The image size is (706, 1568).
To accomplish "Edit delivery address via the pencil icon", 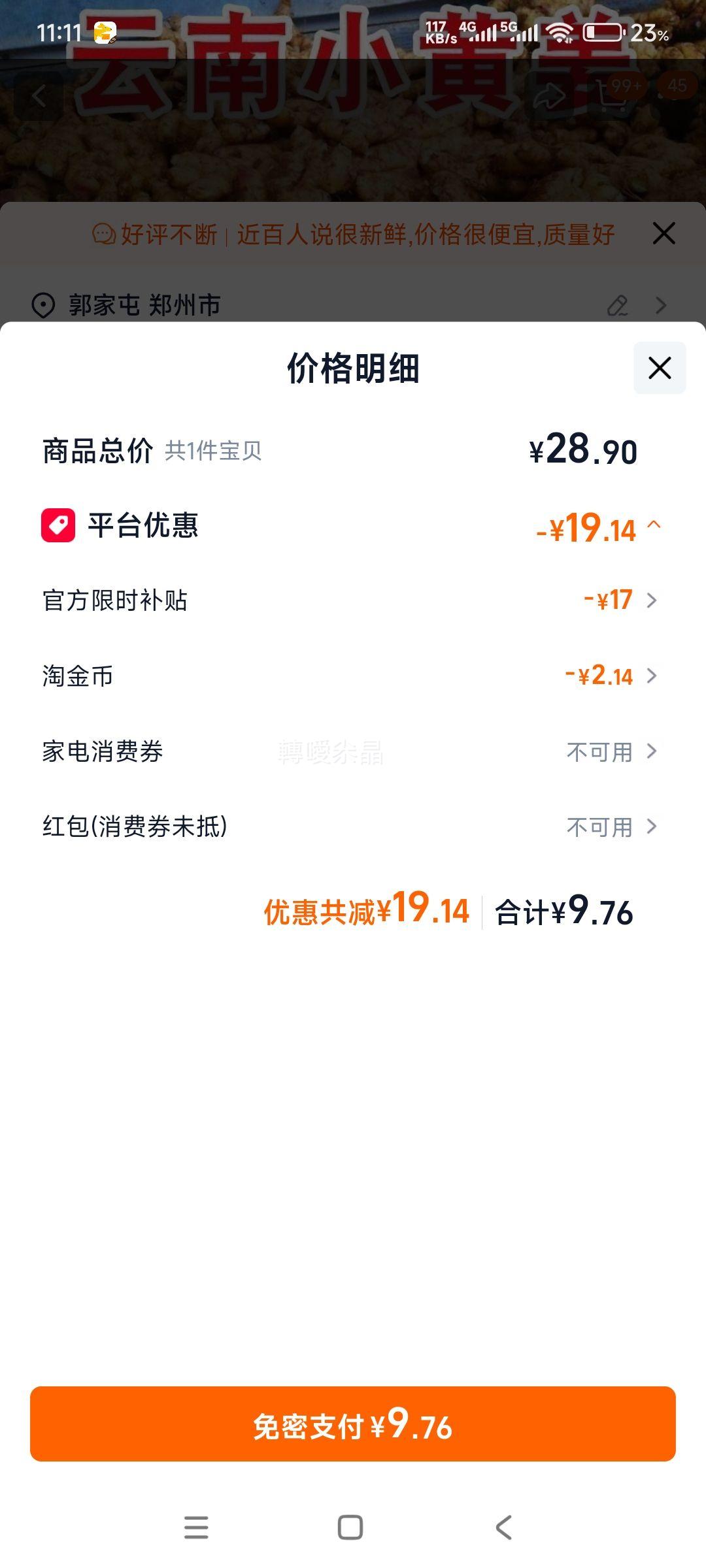I will (x=618, y=304).
